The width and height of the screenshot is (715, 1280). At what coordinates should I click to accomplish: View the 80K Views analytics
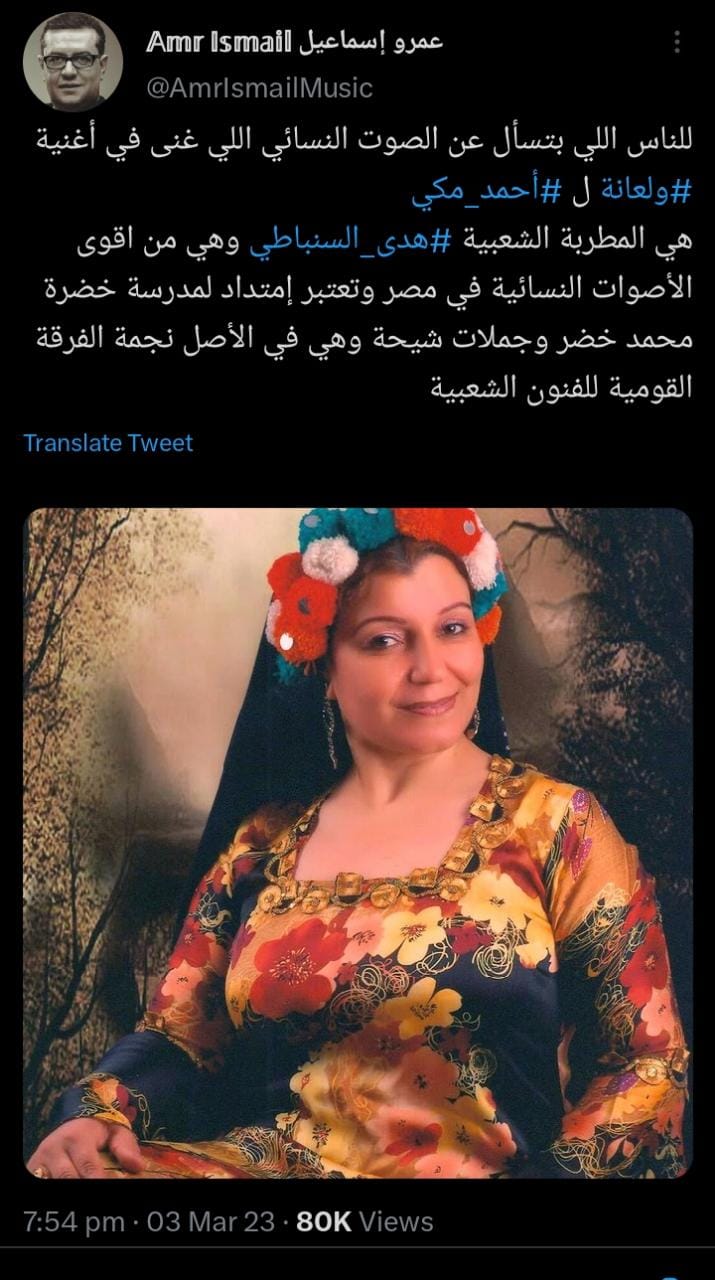coord(365,1221)
